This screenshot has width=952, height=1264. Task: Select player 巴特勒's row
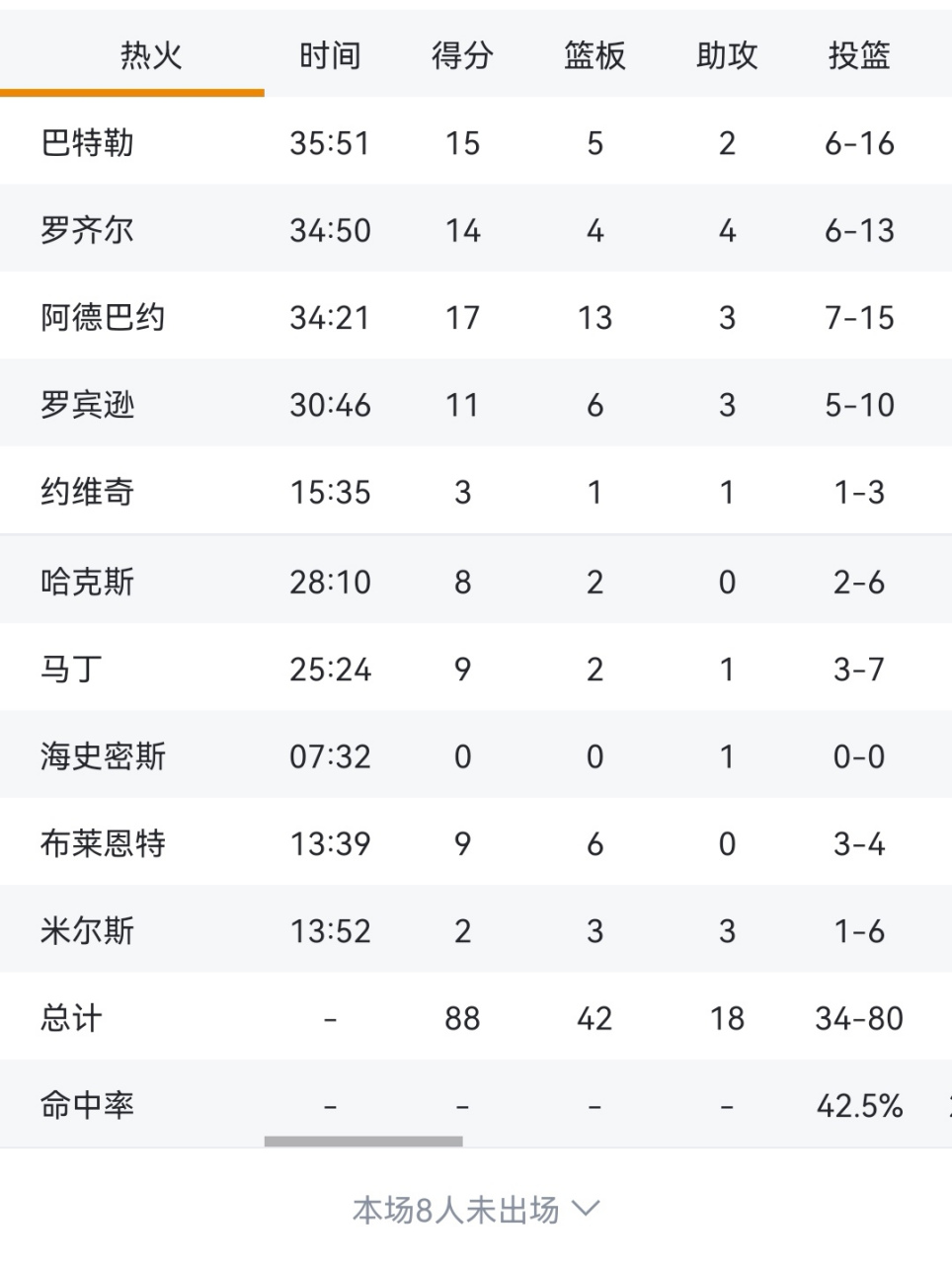(x=89, y=143)
